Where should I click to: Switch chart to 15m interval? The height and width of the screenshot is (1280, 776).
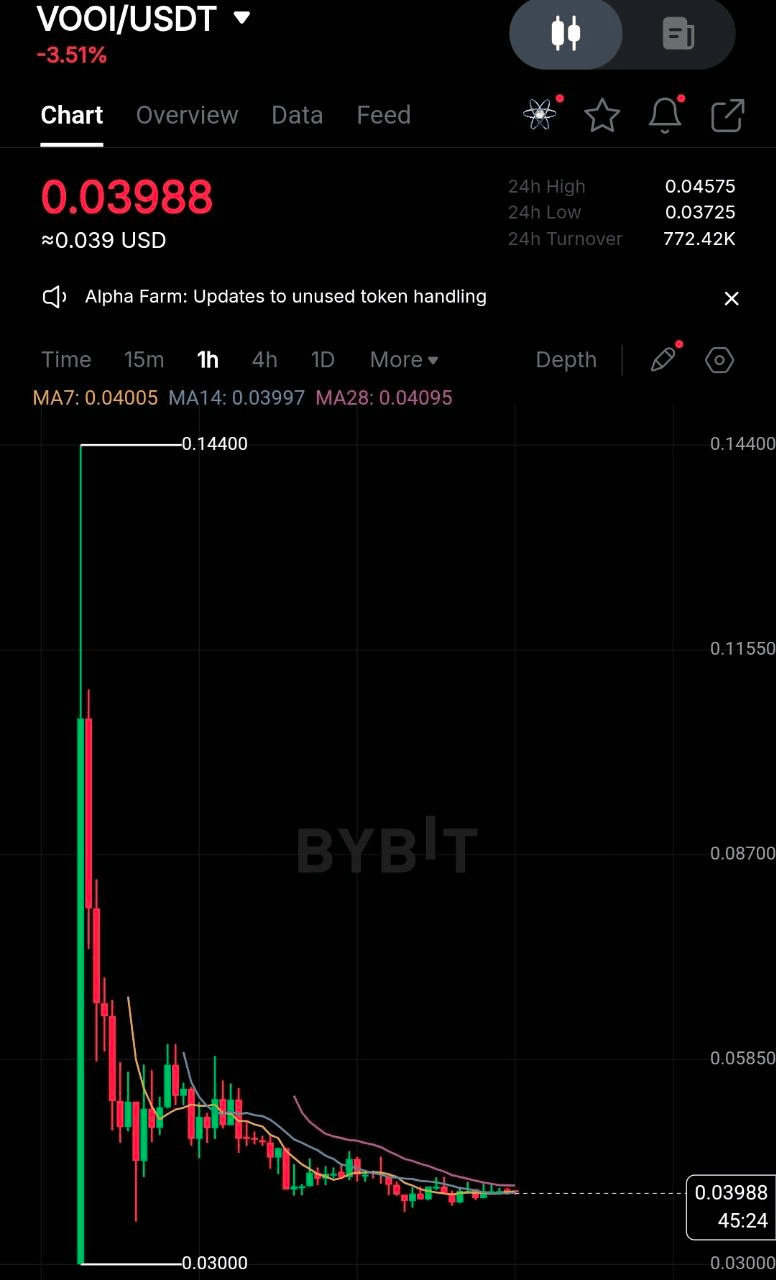pyautogui.click(x=144, y=360)
